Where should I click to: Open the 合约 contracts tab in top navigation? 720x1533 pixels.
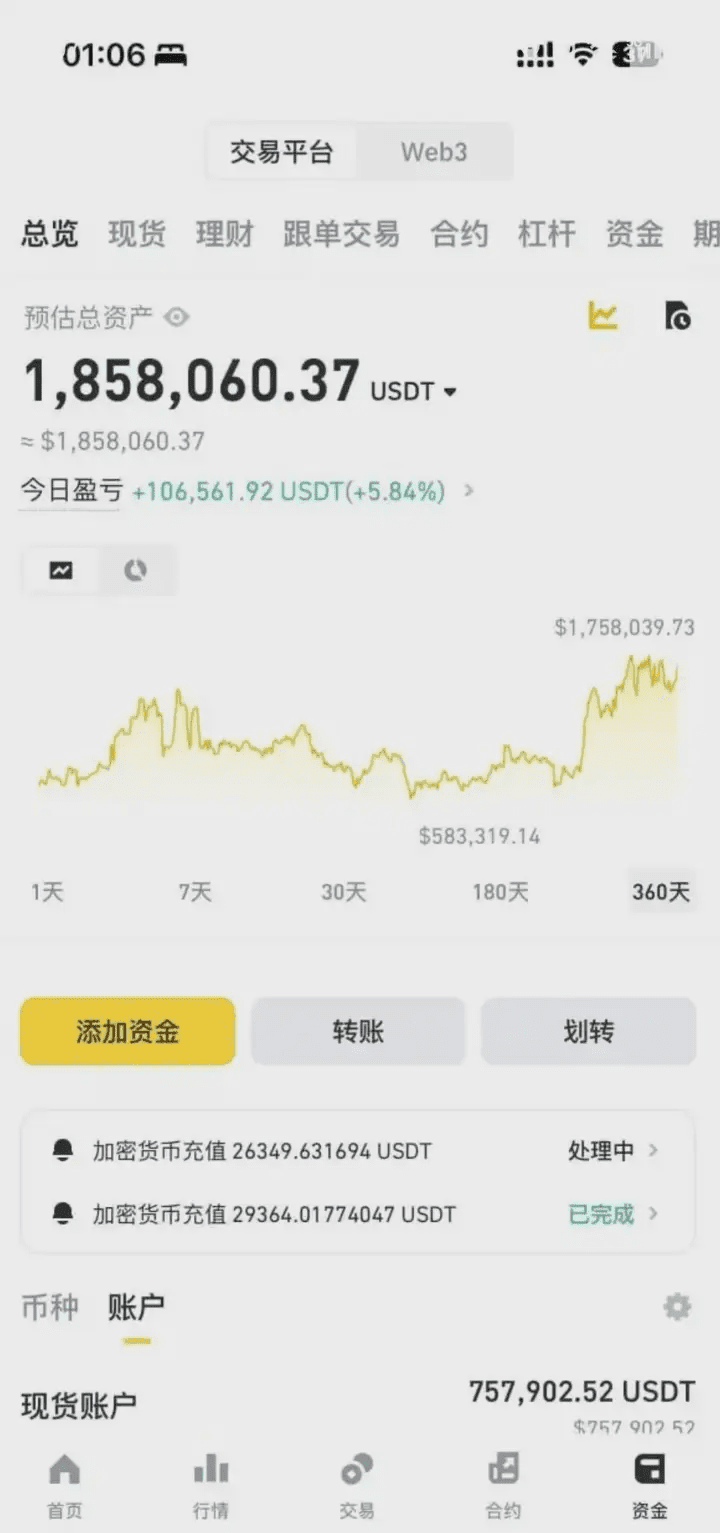459,234
